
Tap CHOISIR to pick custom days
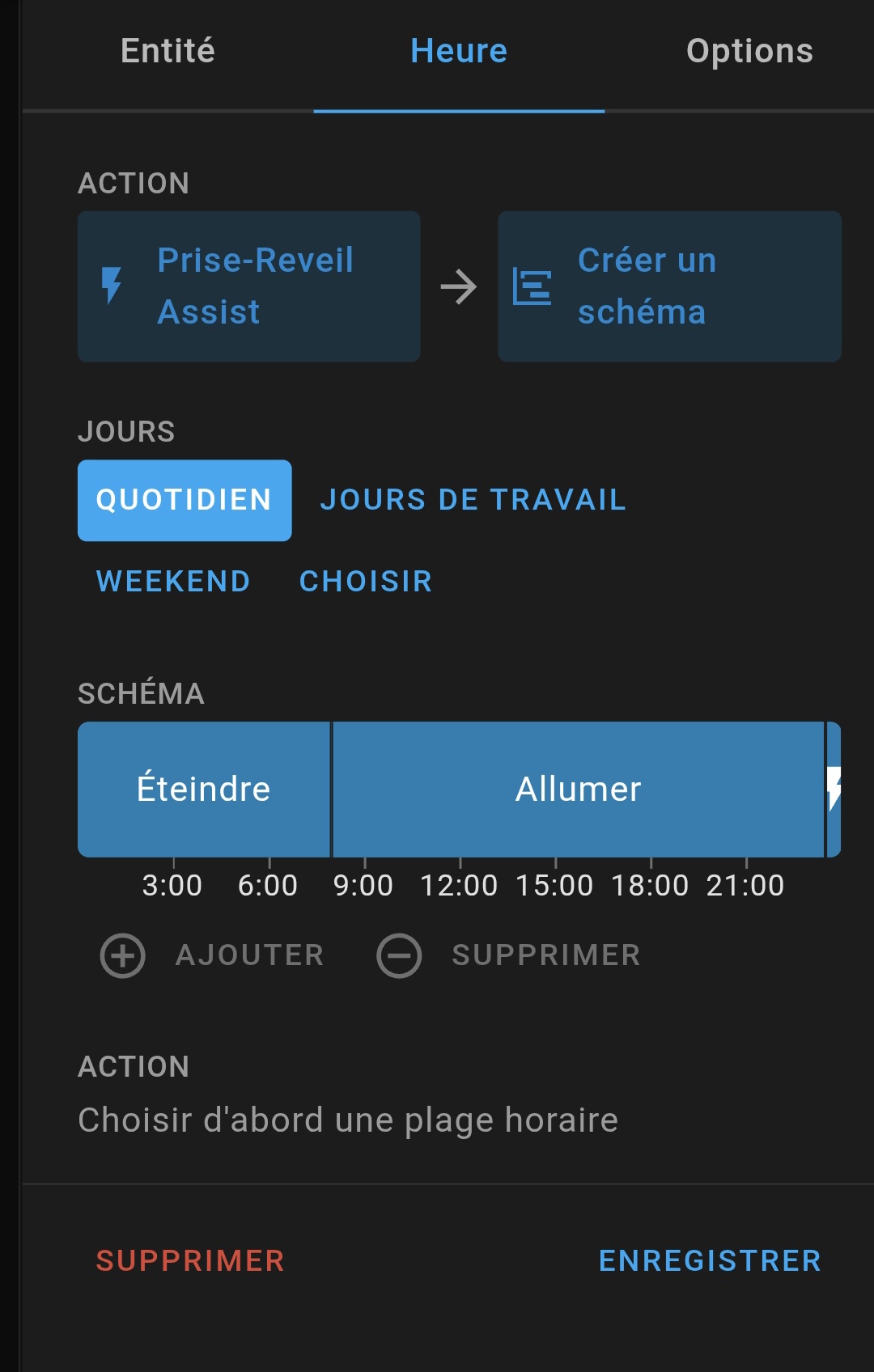[x=366, y=582]
